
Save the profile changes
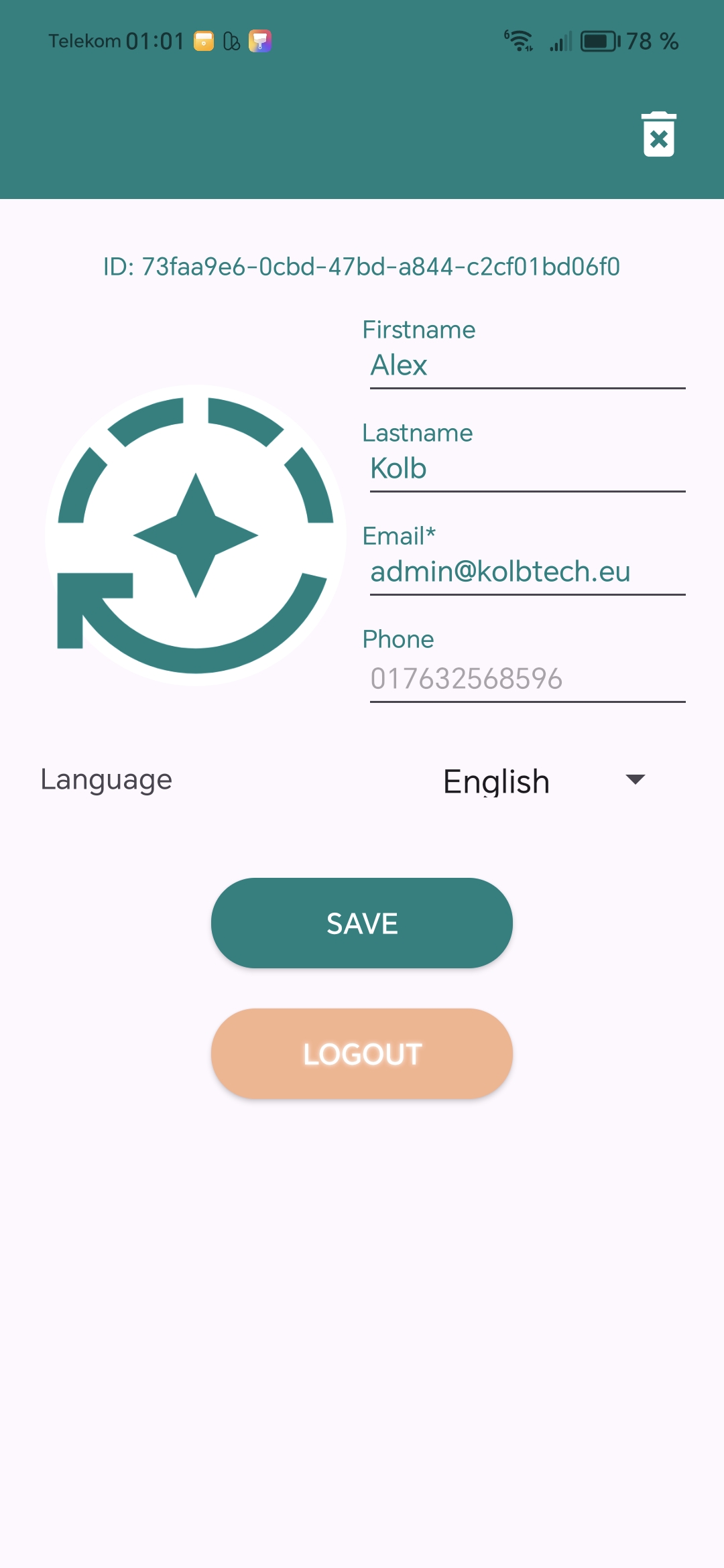point(362,923)
